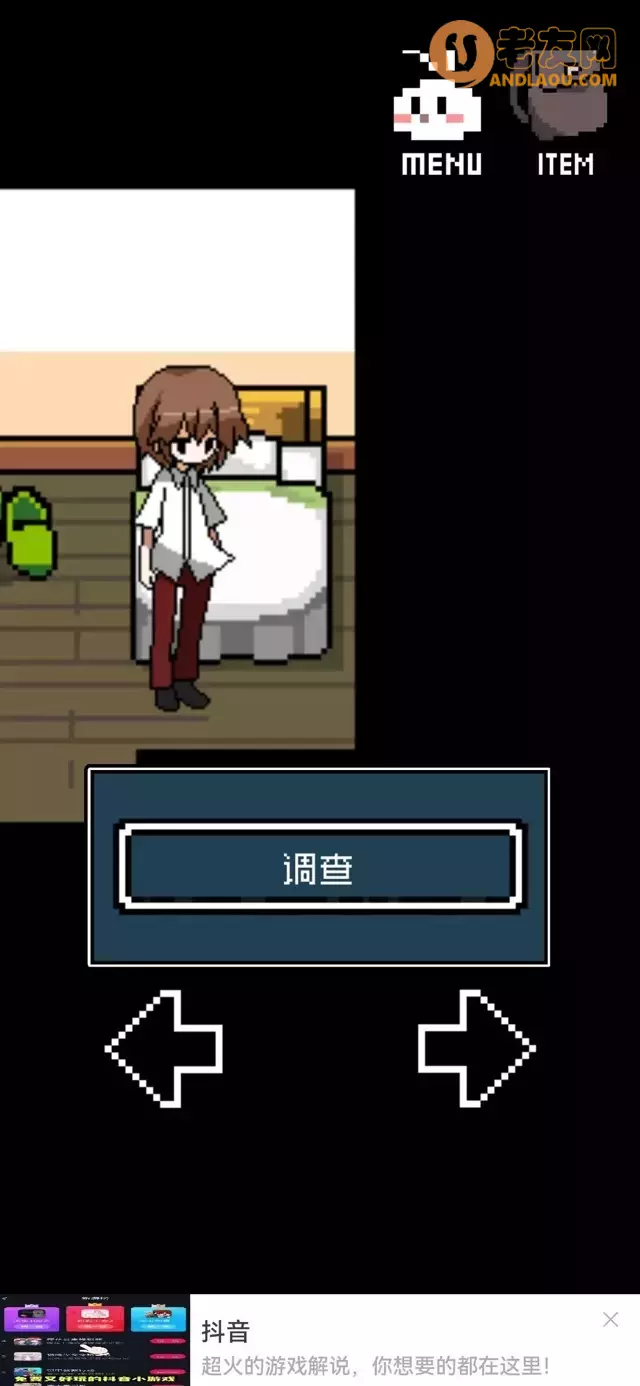Tap the 调查 investigate button

(319, 868)
